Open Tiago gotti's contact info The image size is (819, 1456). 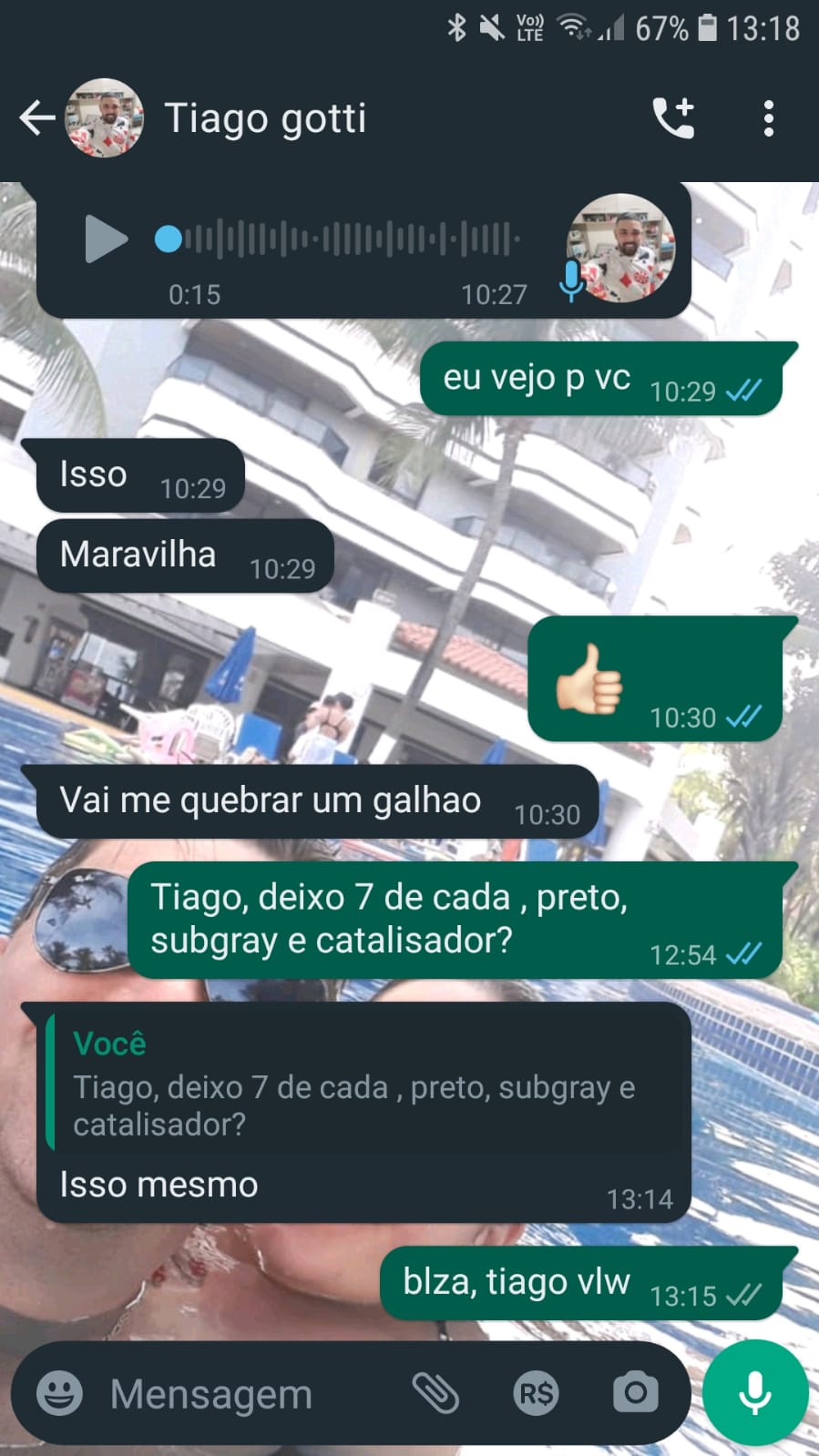tap(265, 118)
